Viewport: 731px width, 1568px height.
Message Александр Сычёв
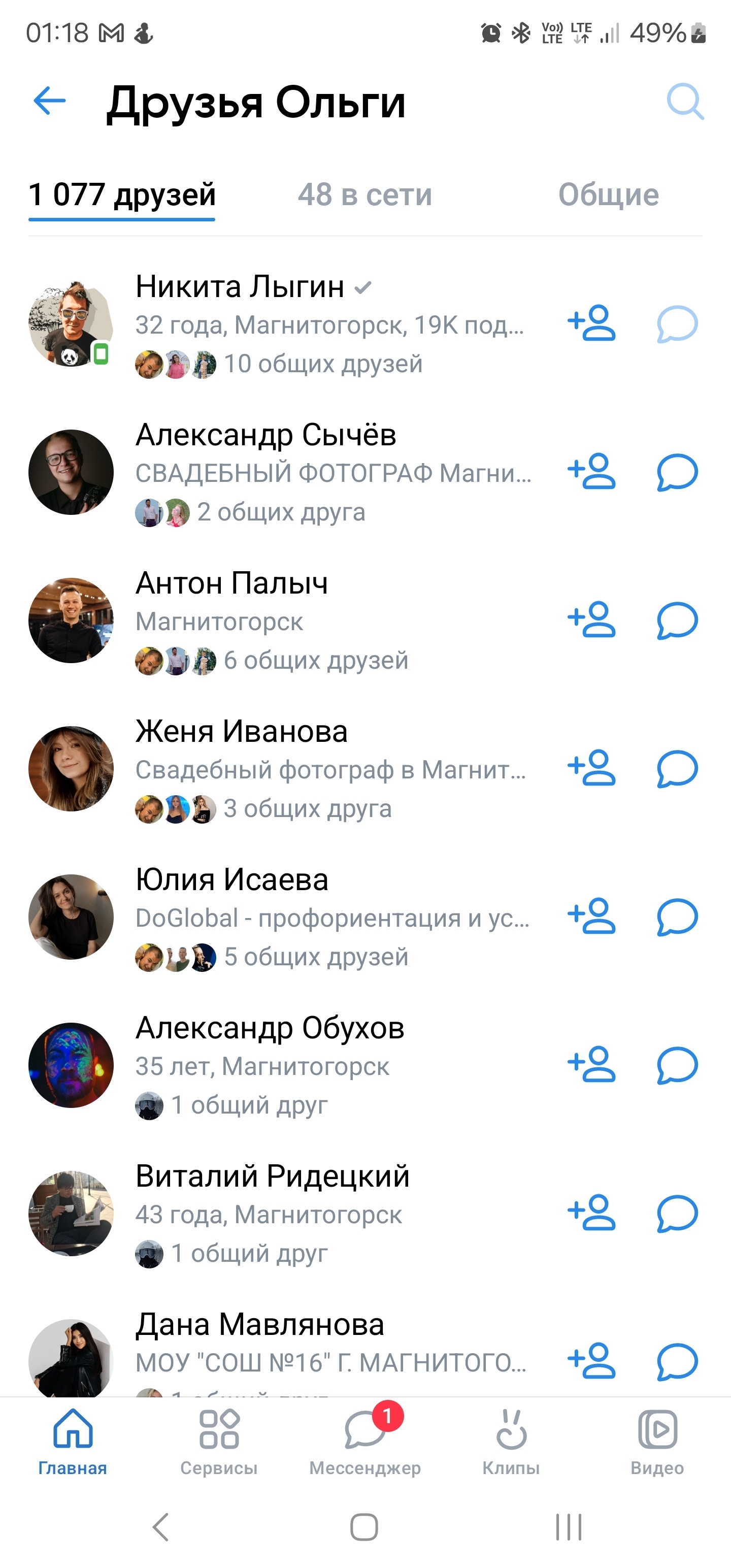pos(677,472)
